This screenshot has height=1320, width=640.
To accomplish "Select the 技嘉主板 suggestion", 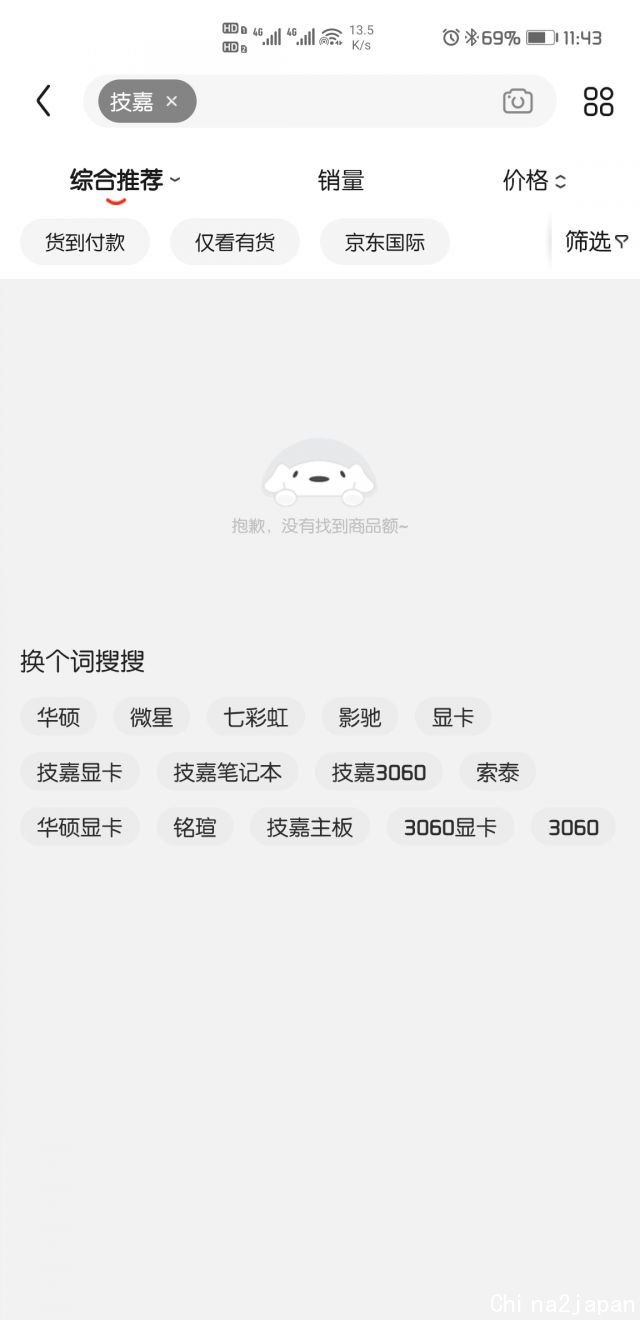I will point(309,827).
